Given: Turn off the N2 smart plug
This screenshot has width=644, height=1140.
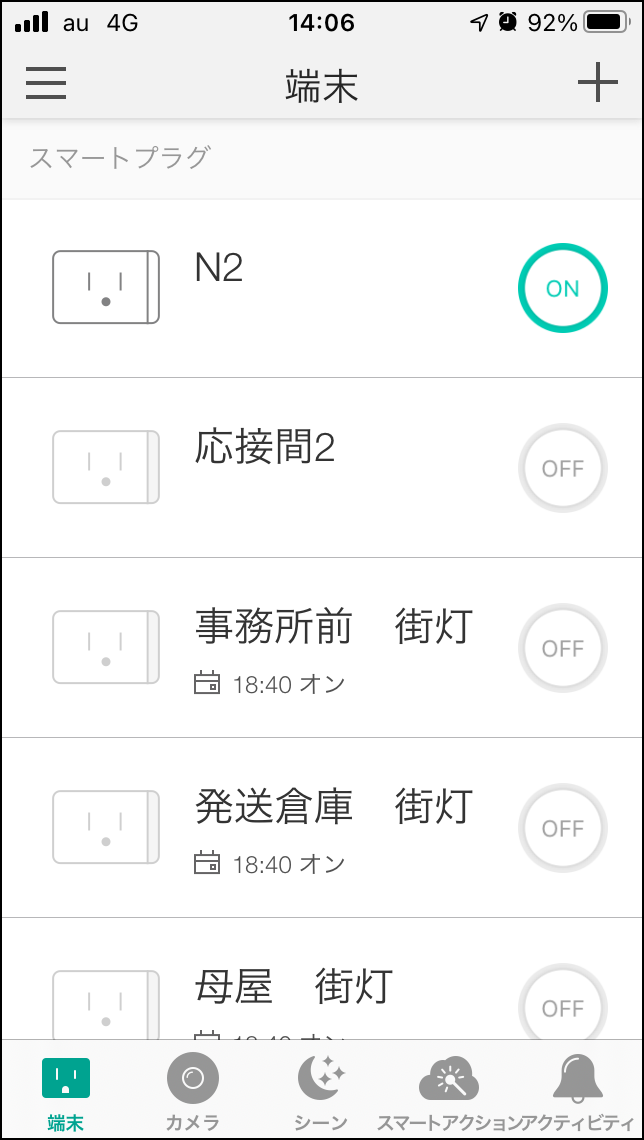Looking at the screenshot, I should pyautogui.click(x=563, y=288).
